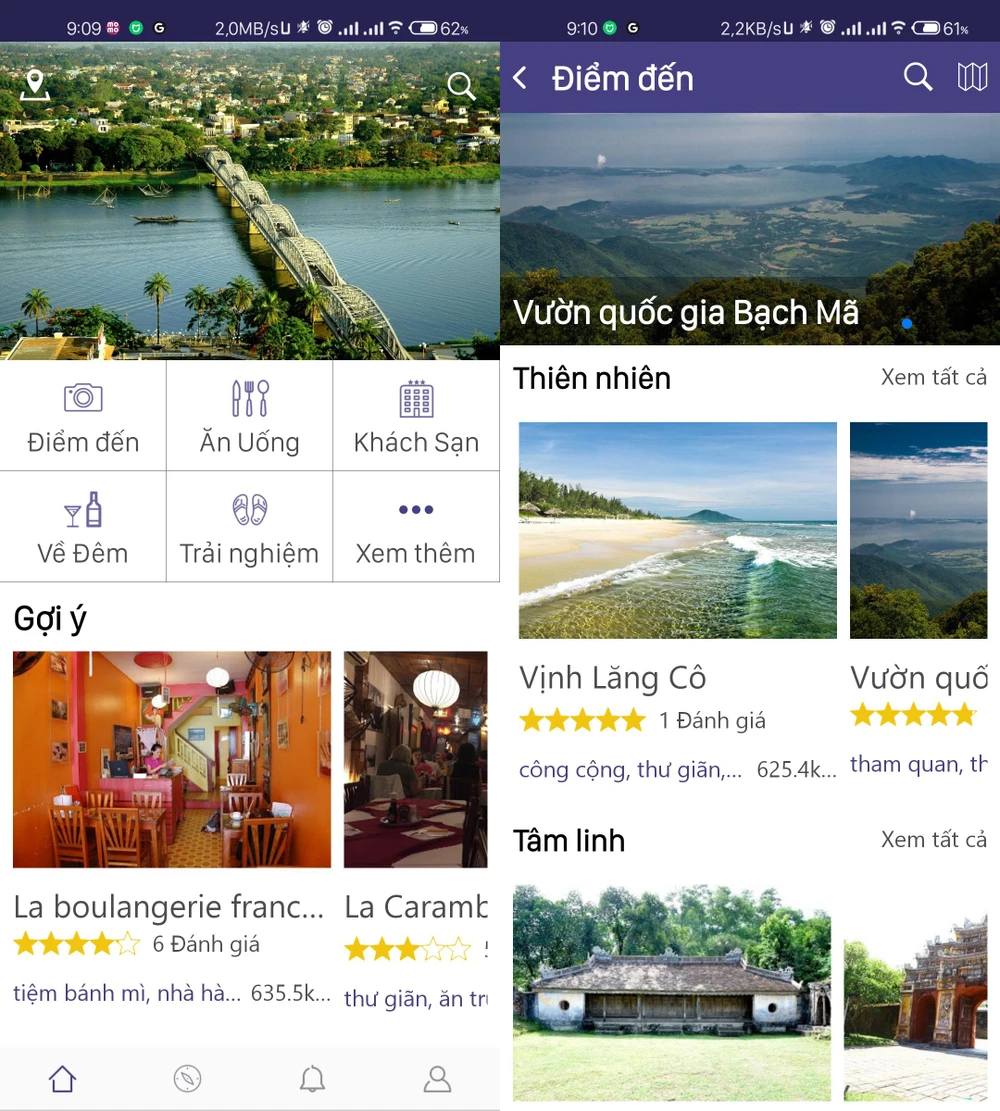
Task: Tap the compass icon in bottom navigation
Action: [x=187, y=1079]
